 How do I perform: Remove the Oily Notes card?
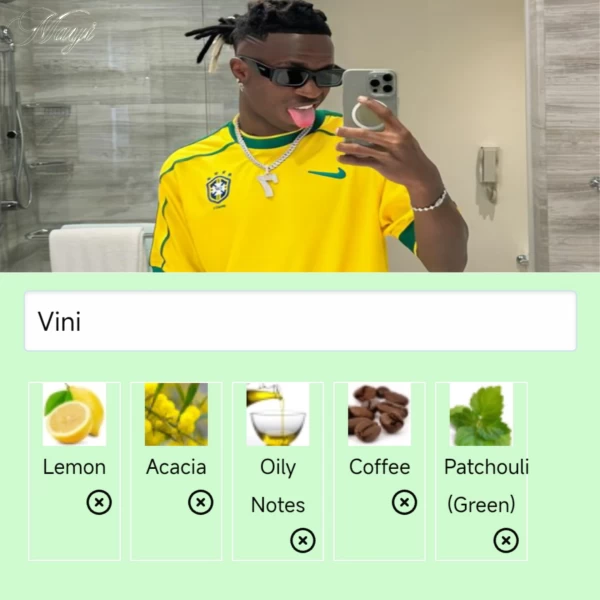pos(302,541)
